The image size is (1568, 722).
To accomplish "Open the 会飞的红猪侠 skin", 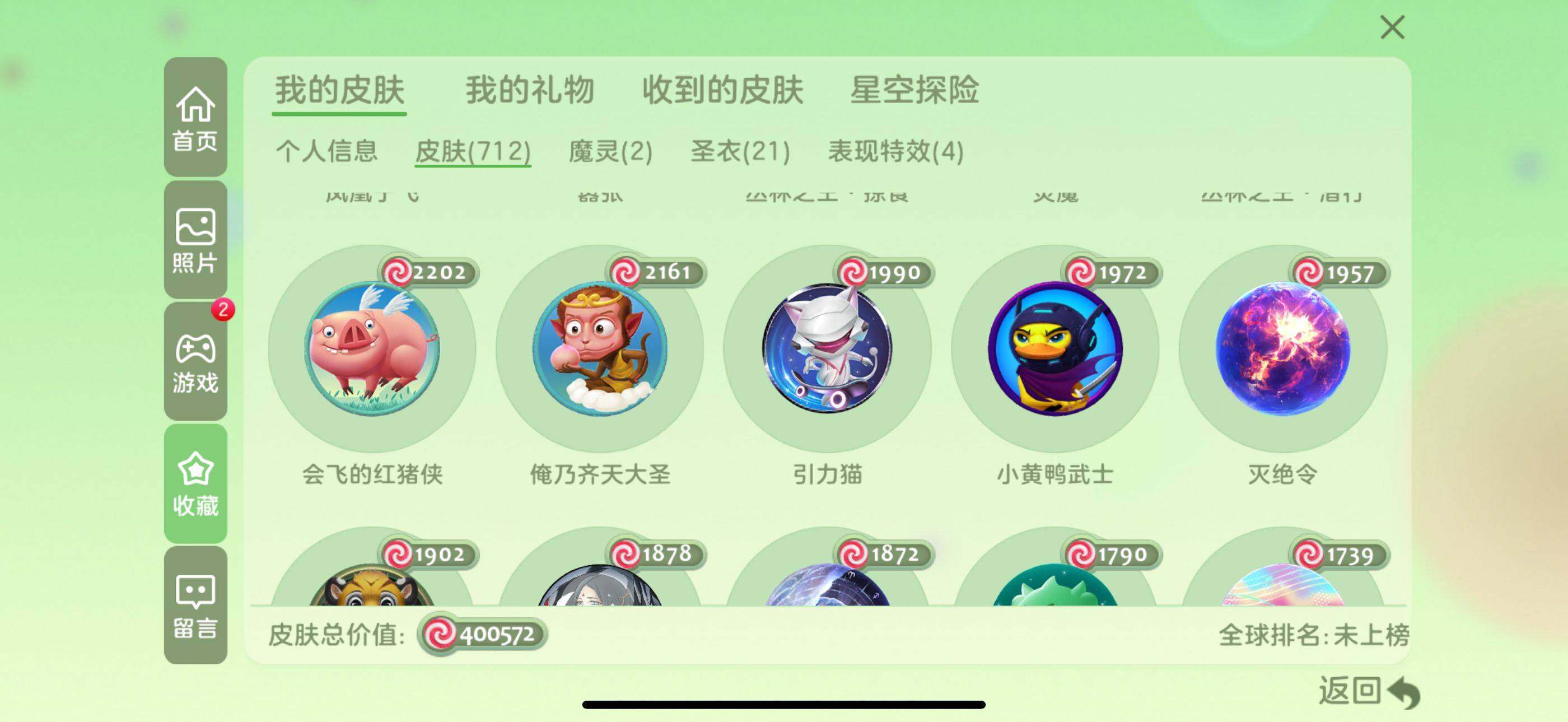I will [372, 349].
